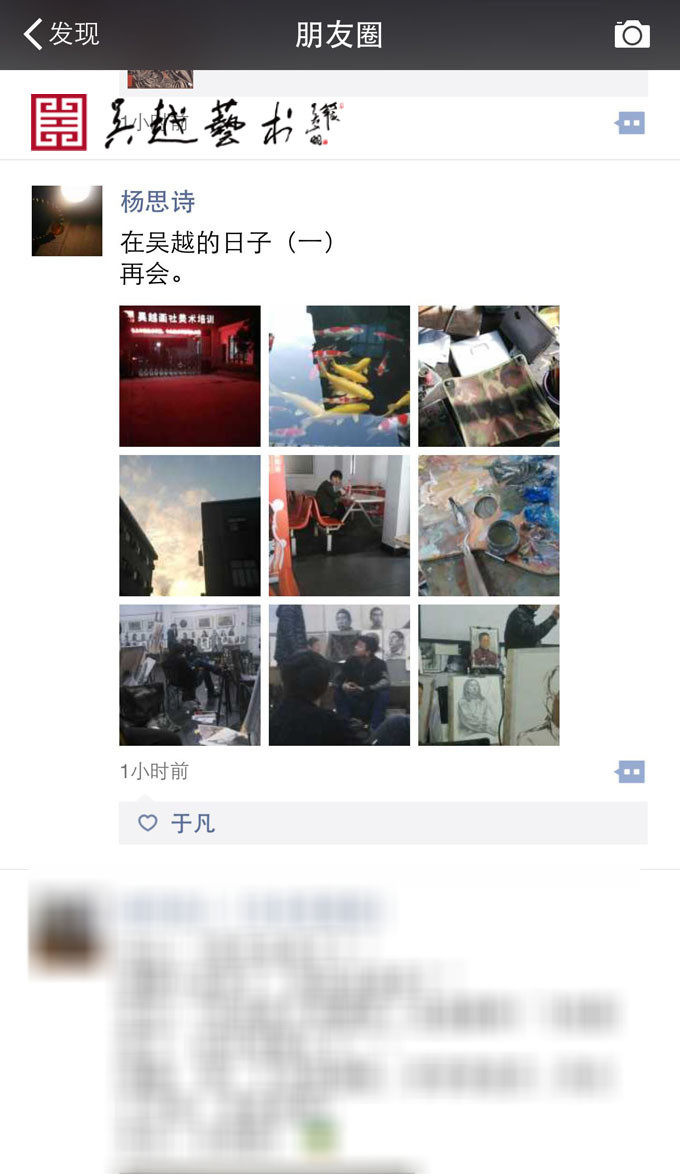View the sunset sky photo
The image size is (680, 1174).
pyautogui.click(x=190, y=525)
